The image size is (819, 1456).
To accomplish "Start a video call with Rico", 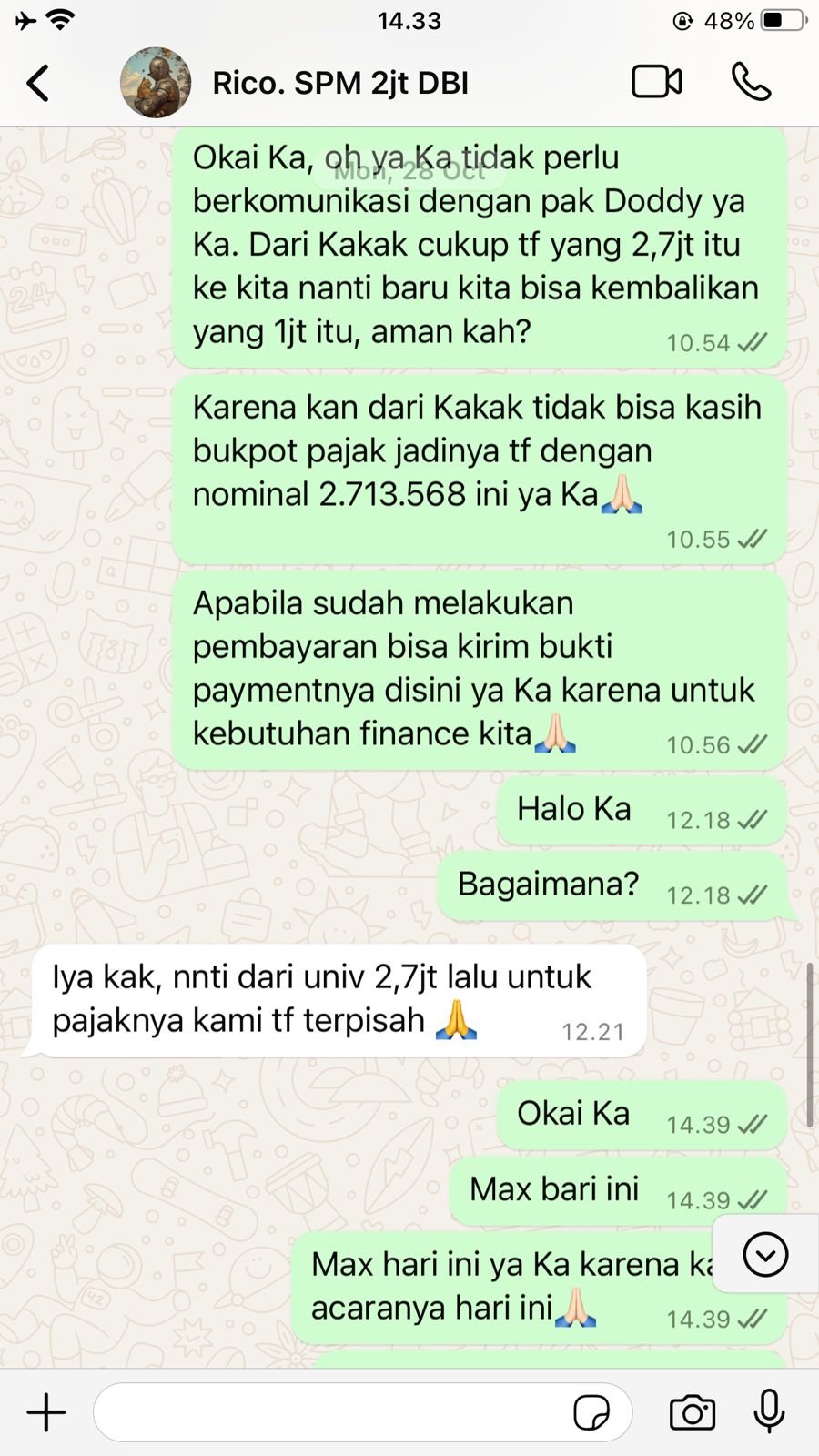I will coord(657,82).
